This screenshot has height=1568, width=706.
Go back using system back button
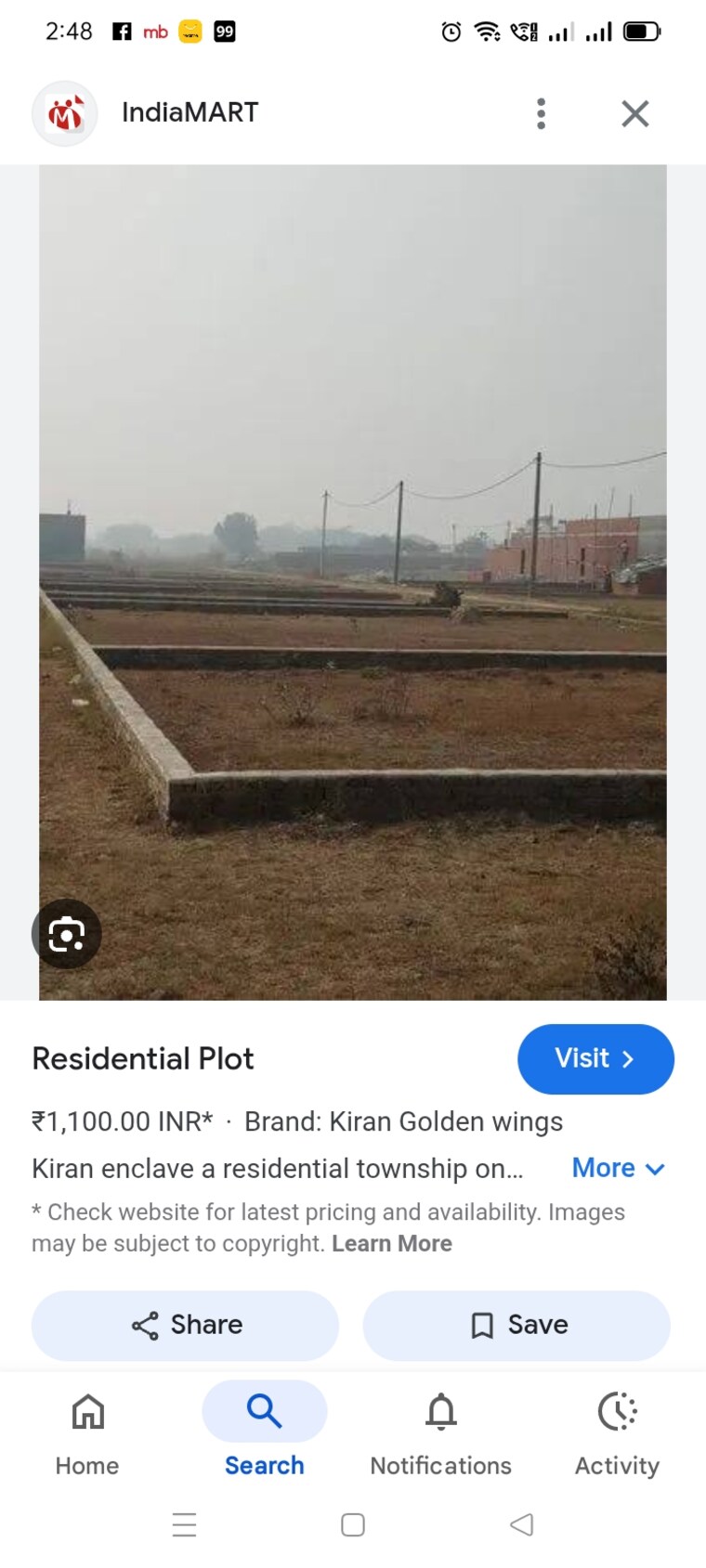(x=522, y=1524)
